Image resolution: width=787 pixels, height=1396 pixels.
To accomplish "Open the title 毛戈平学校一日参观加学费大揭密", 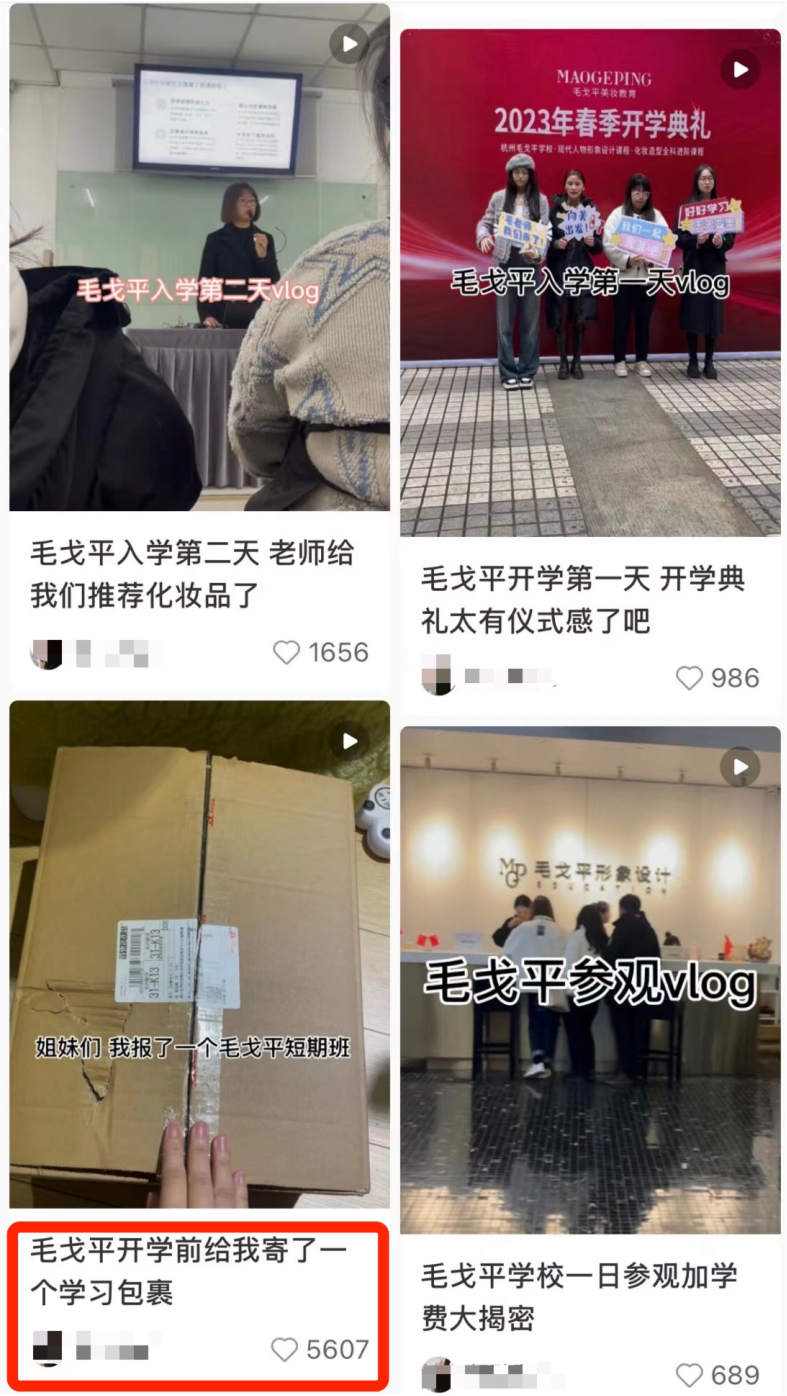I will (579, 1297).
